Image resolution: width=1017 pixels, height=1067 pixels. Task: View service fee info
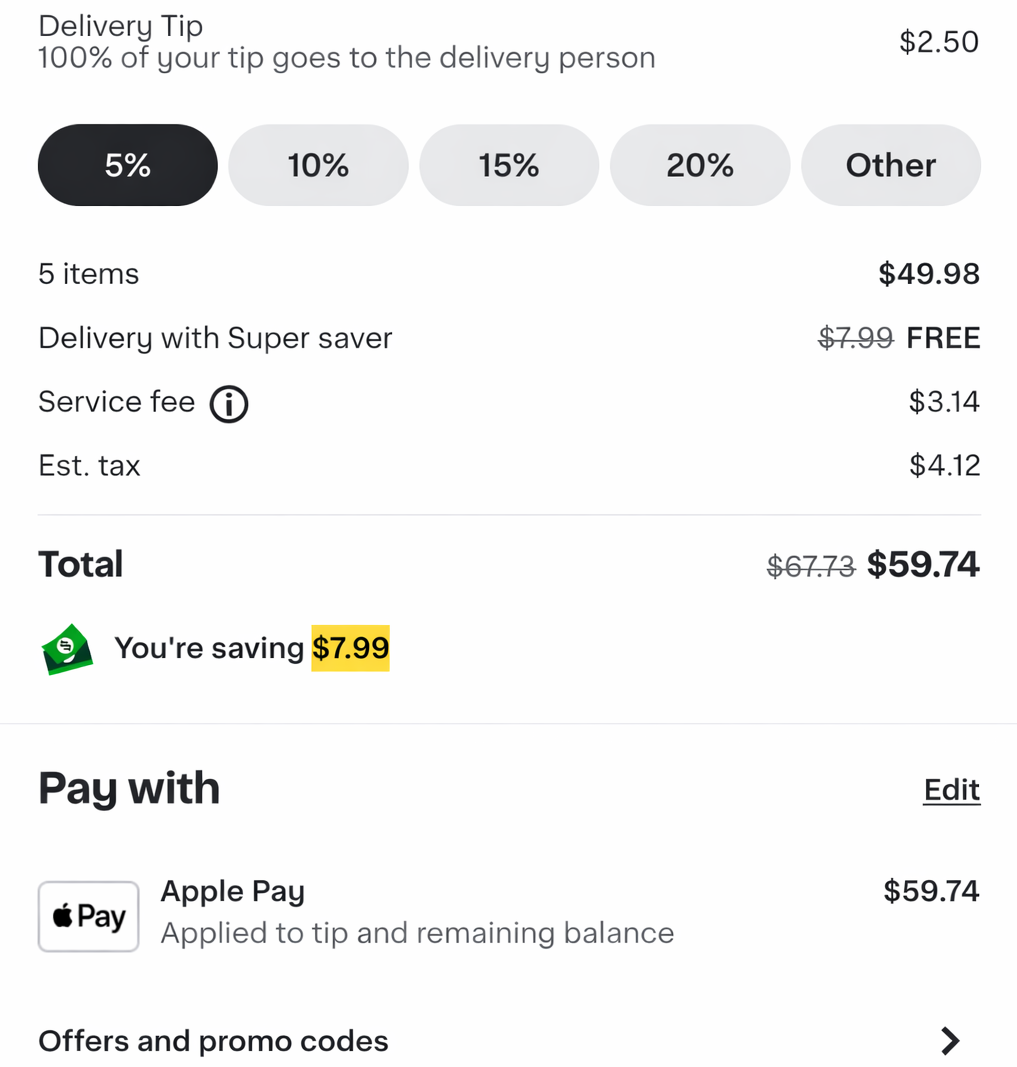(229, 403)
